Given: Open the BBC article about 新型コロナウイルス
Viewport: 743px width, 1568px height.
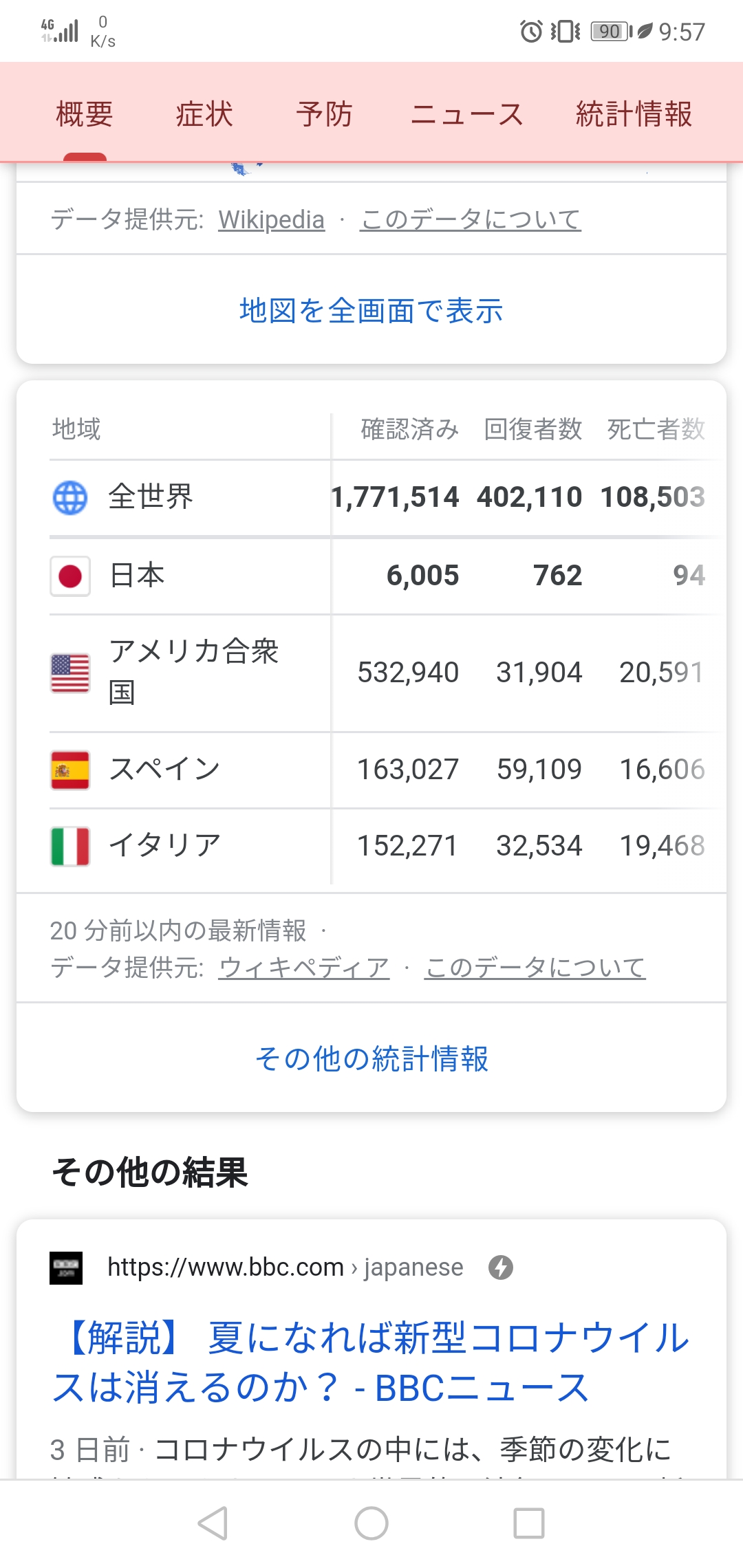Looking at the screenshot, I should click(371, 1362).
